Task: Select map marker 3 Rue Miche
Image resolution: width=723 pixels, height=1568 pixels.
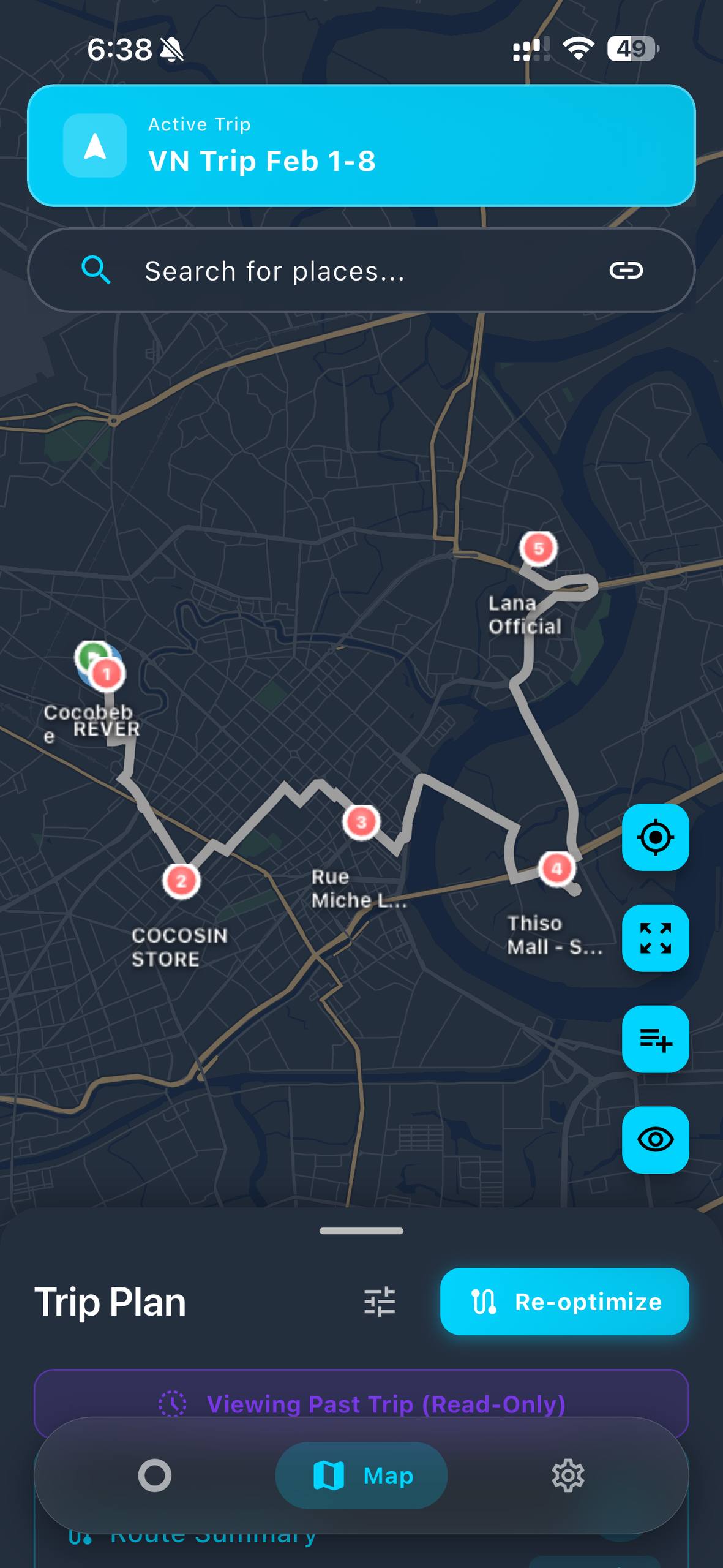Action: pos(361,822)
